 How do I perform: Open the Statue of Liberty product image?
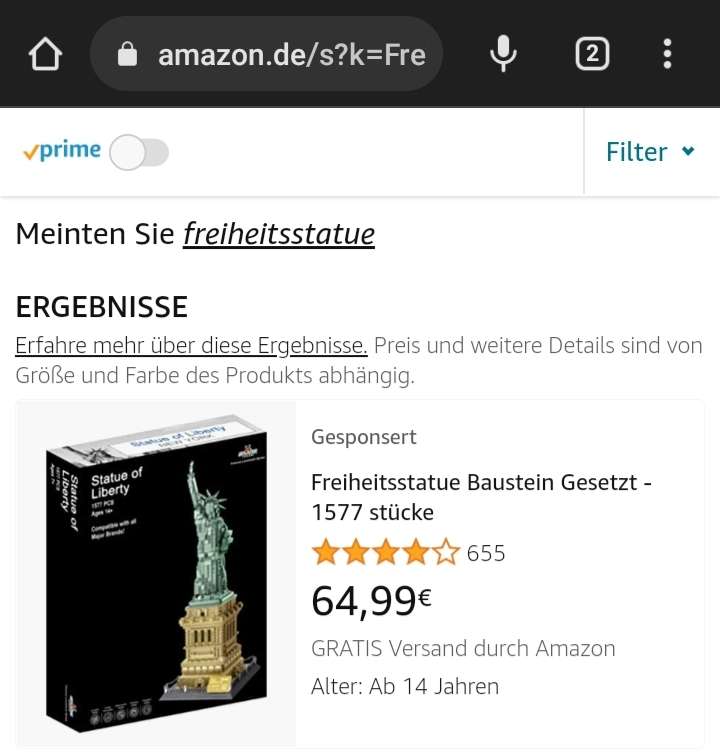(157, 573)
